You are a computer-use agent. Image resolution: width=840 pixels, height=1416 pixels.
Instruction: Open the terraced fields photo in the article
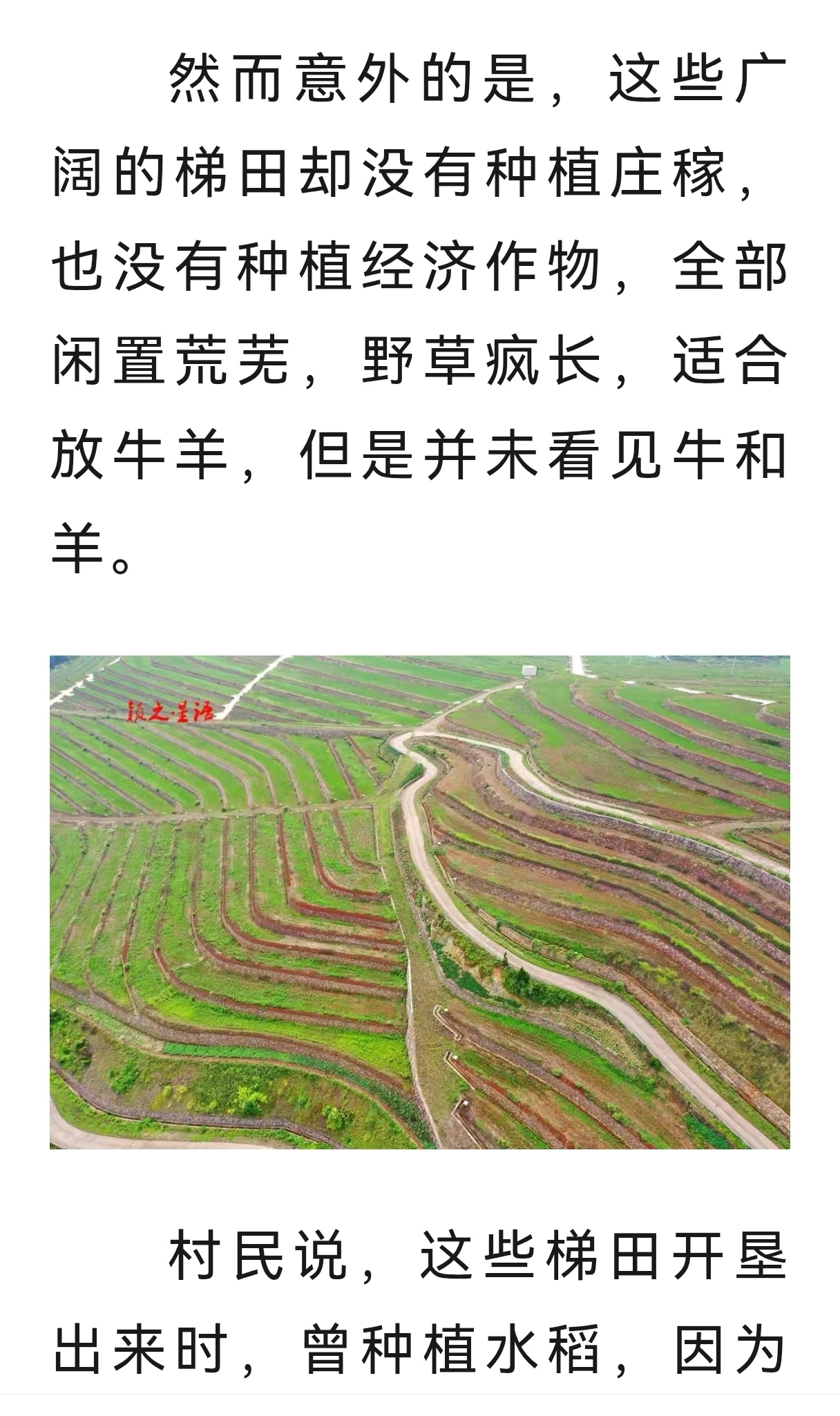pos(419,901)
